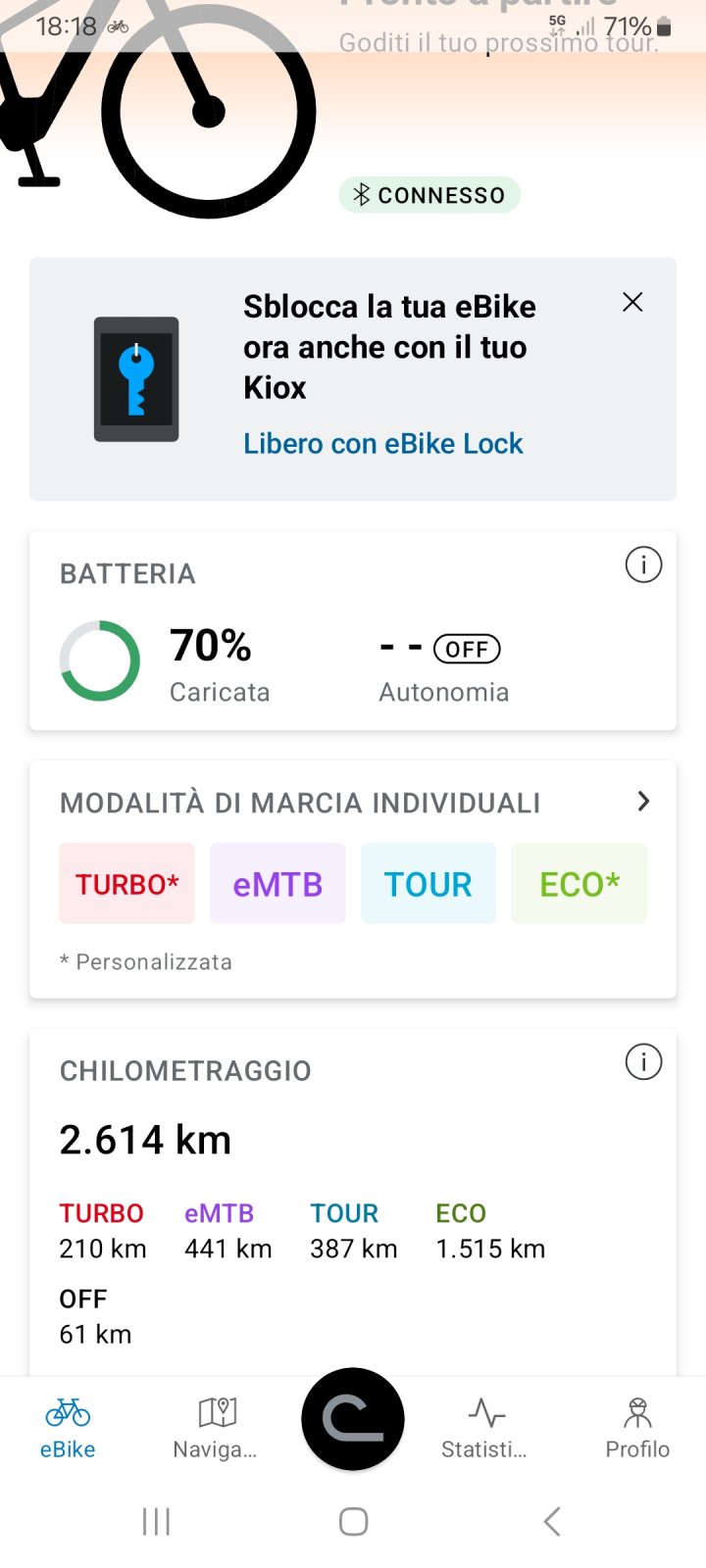Open recent apps from the navigation bar
Viewport: 706px width, 1568px height.
pos(156,1521)
